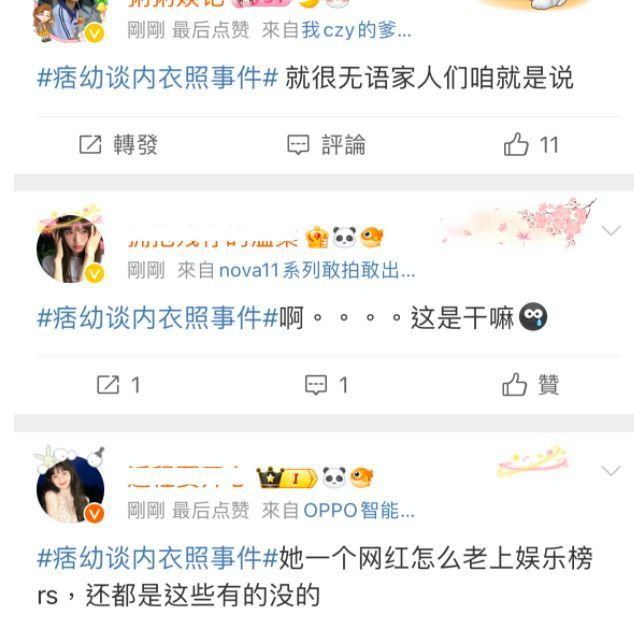Image resolution: width=634 pixels, height=620 pixels.
Task: Open hashtag link in the 这是干嘛 post
Action: click(x=157, y=318)
